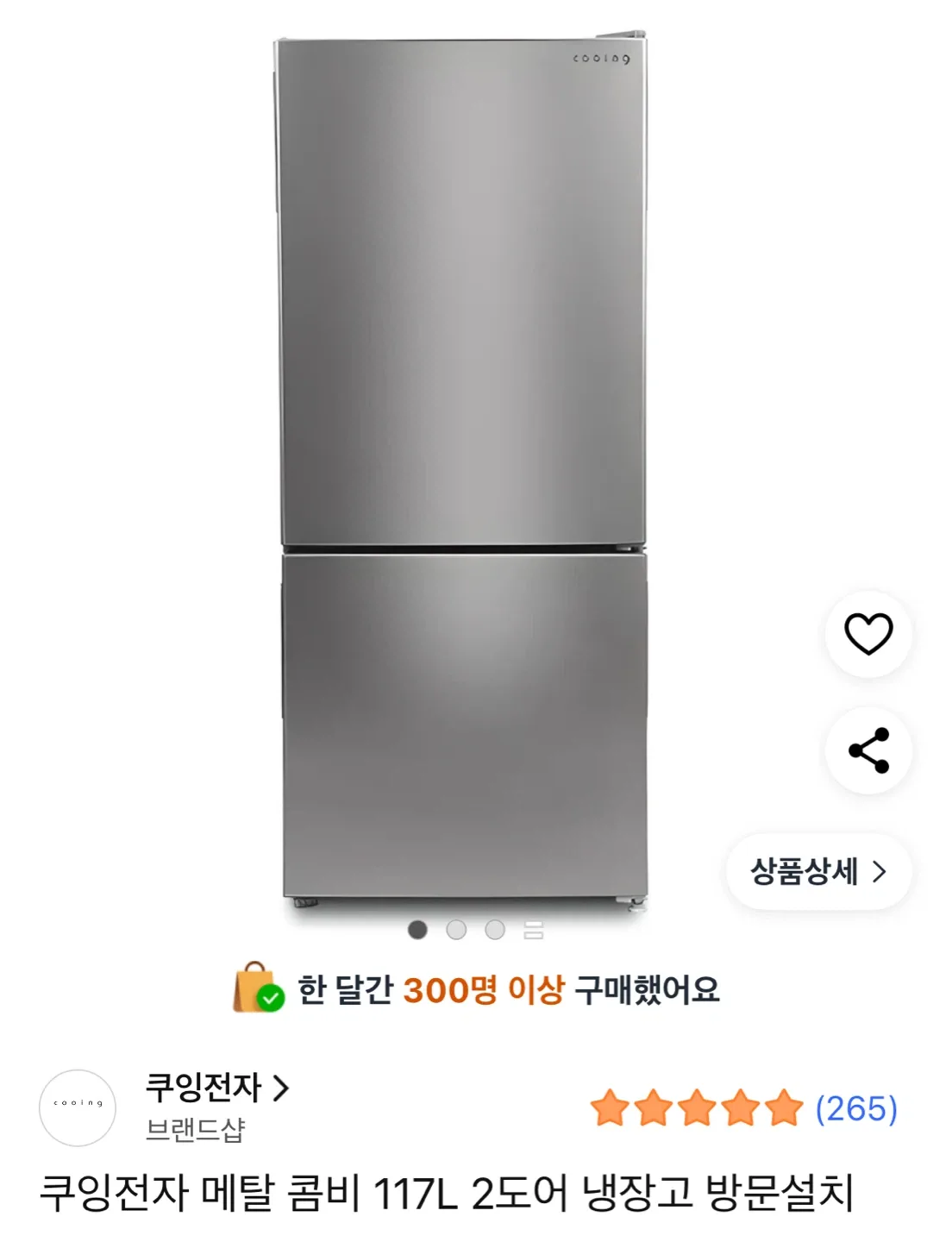View the refrigerator product photo
Viewport: 952px width, 1242px height.
[x=463, y=466]
